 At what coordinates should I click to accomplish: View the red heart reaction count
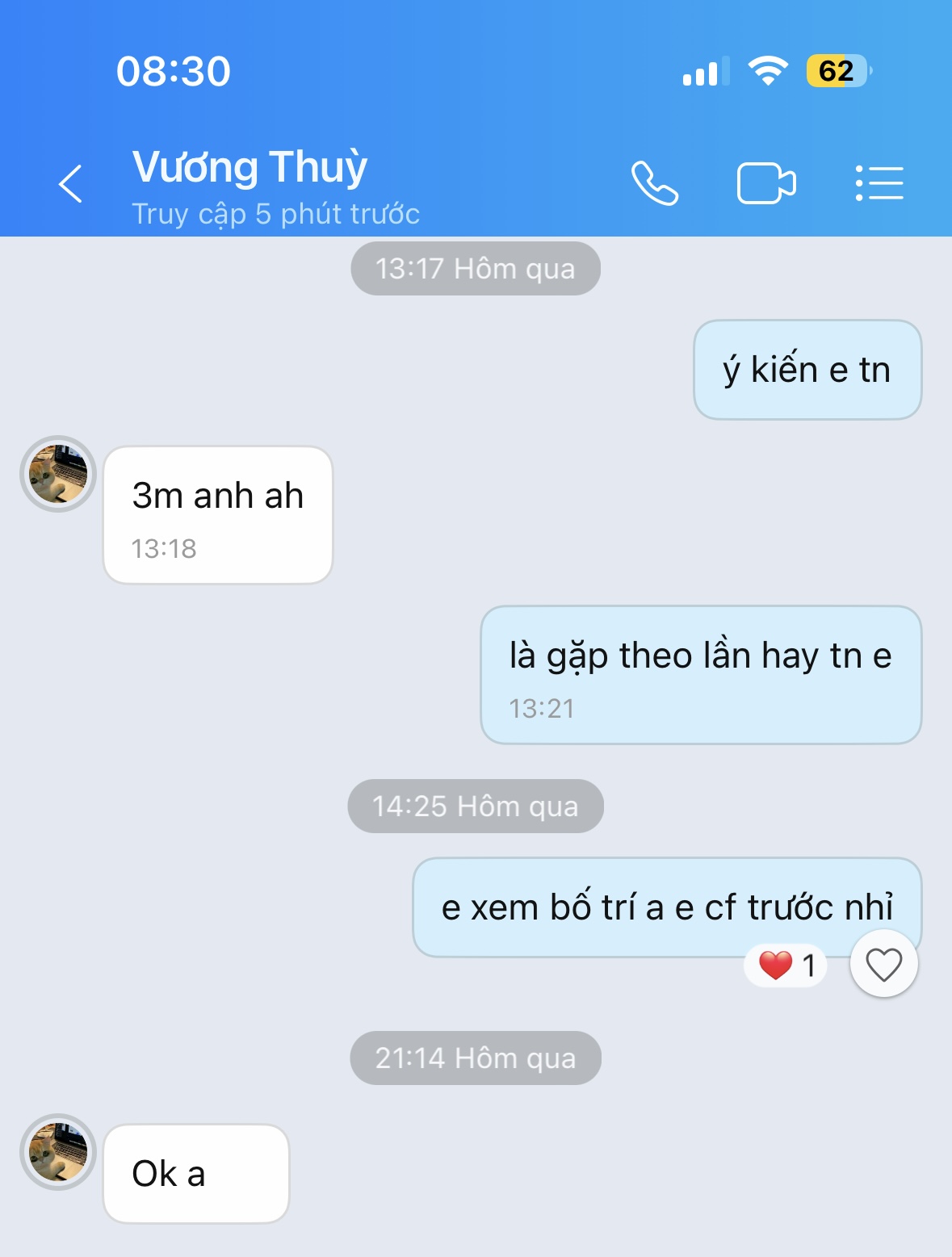tap(786, 965)
